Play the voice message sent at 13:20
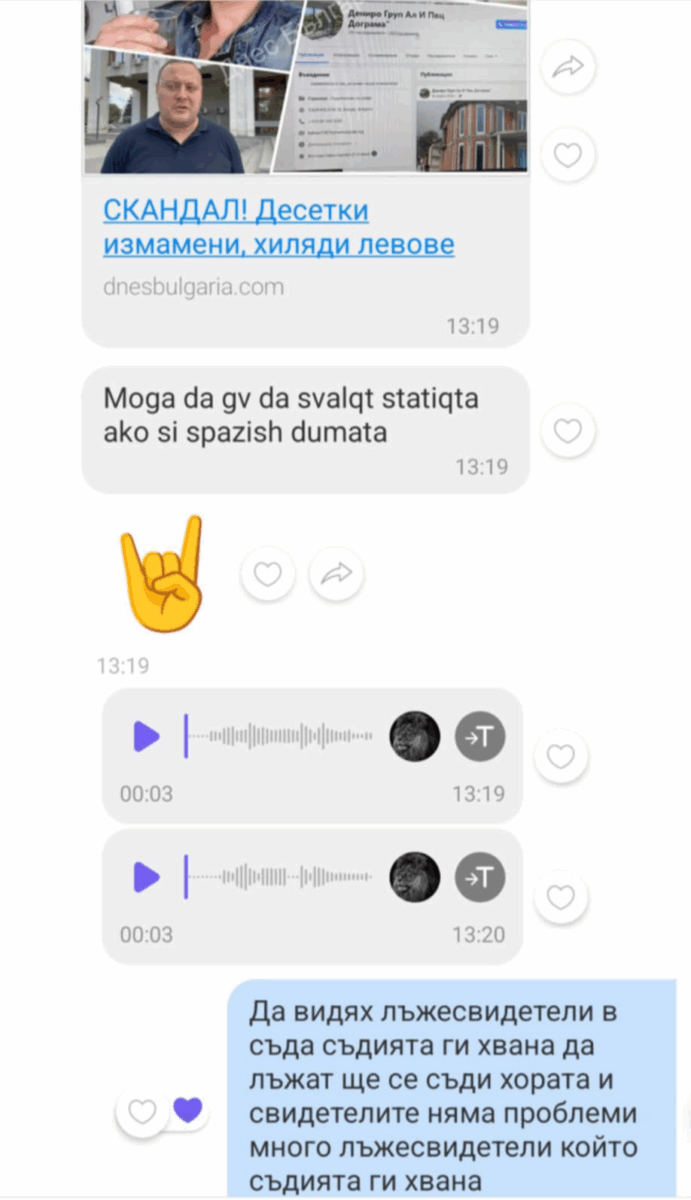 tap(147, 877)
